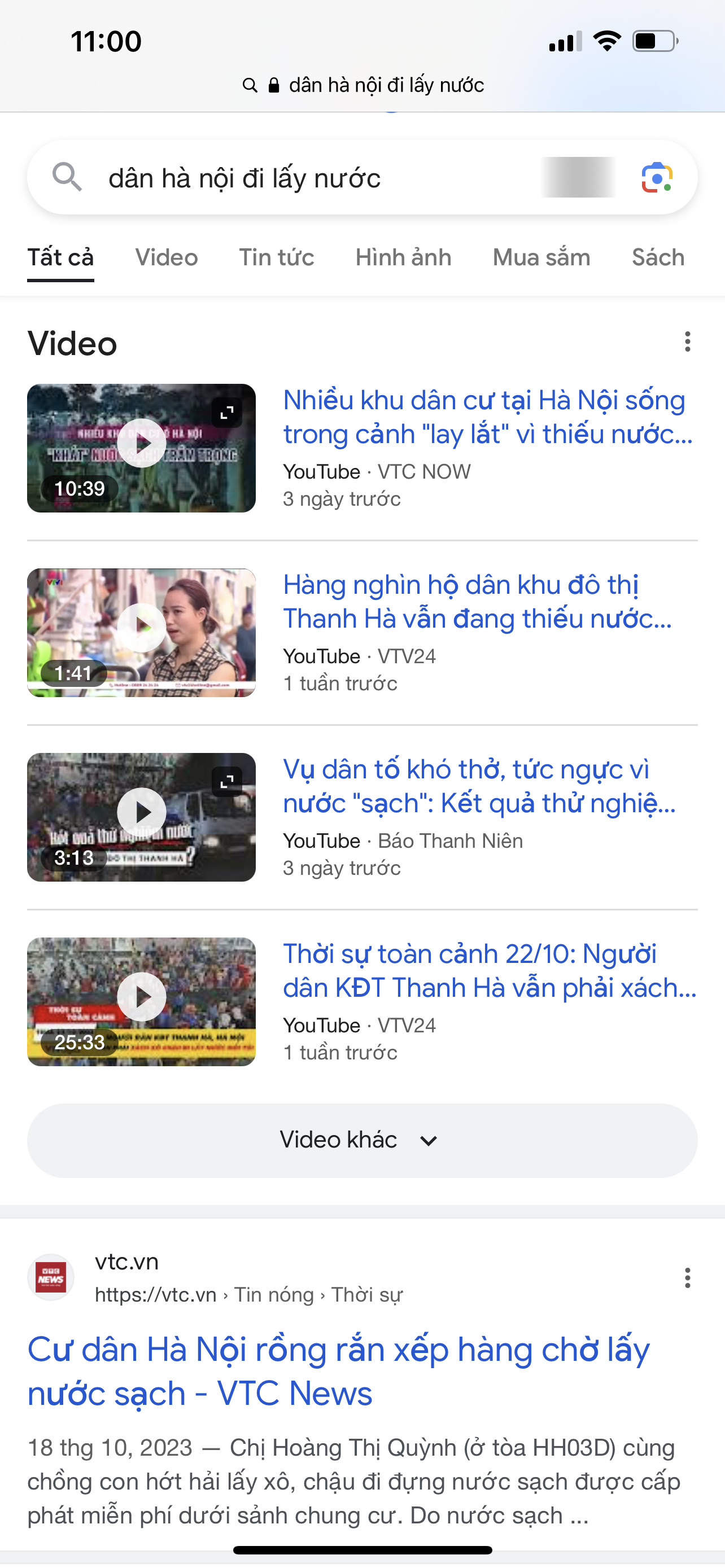Switch to the Mua sắm tab
The width and height of the screenshot is (725, 1568).
tap(541, 257)
